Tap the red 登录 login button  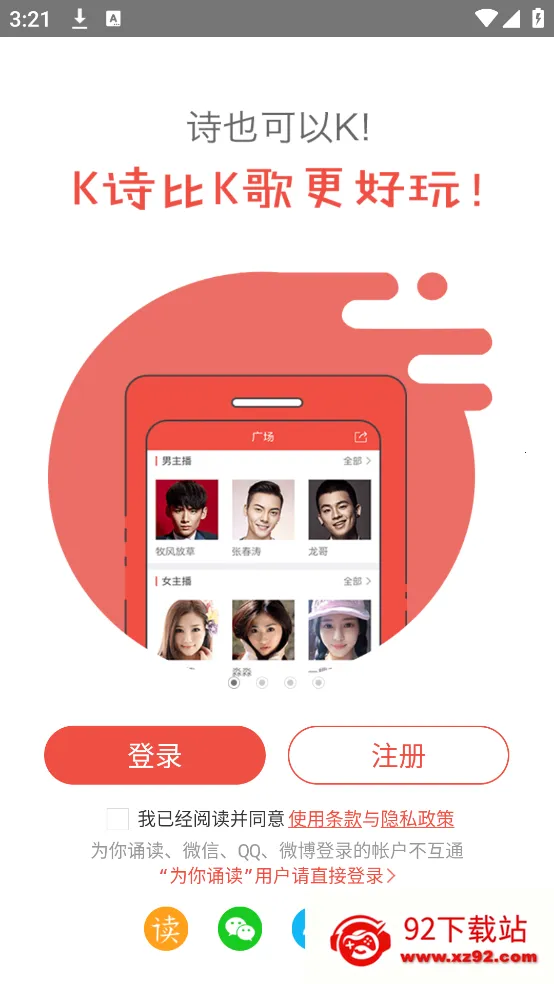click(154, 756)
